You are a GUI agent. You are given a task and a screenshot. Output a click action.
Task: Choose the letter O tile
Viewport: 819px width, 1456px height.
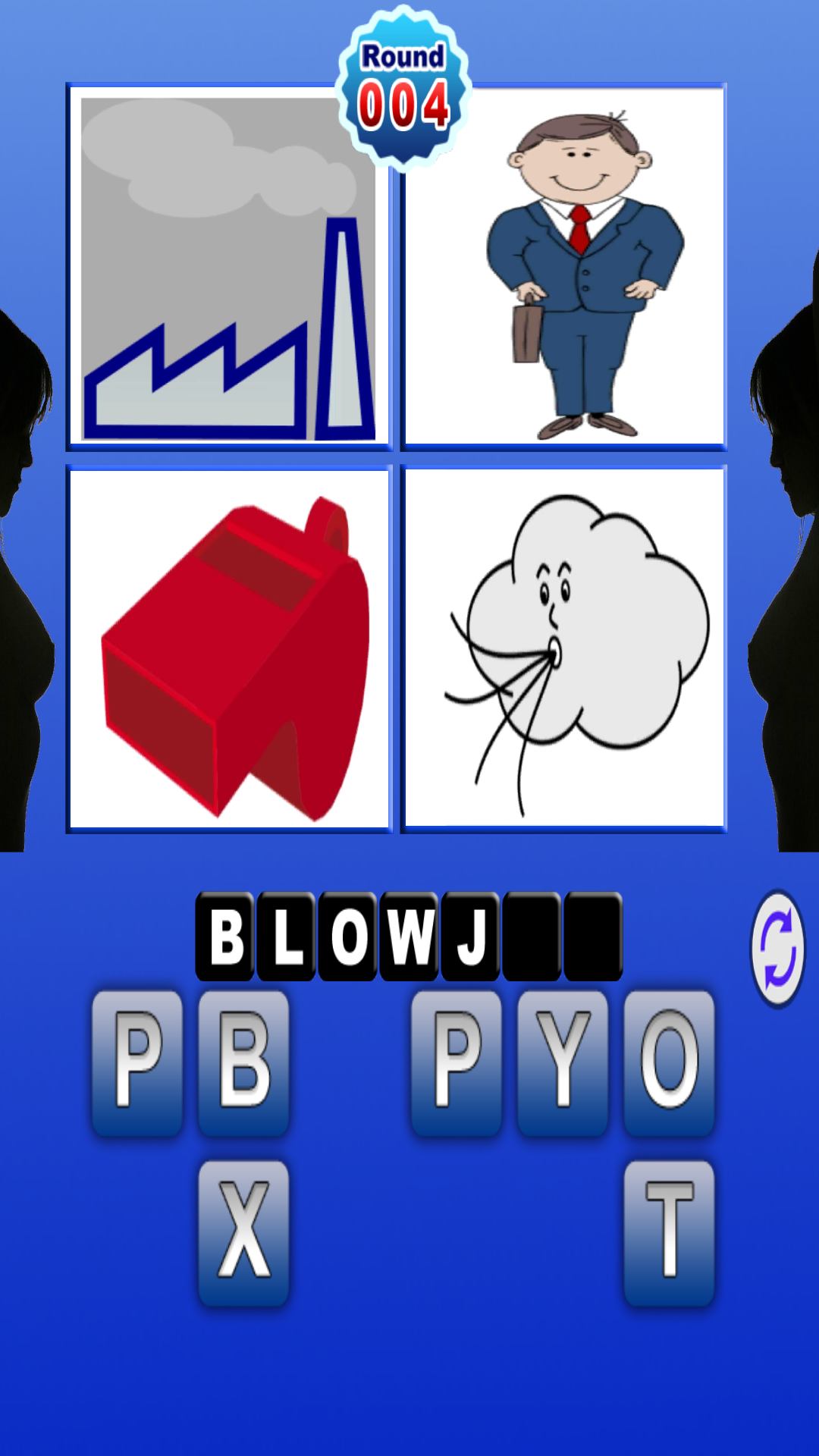click(x=669, y=1062)
